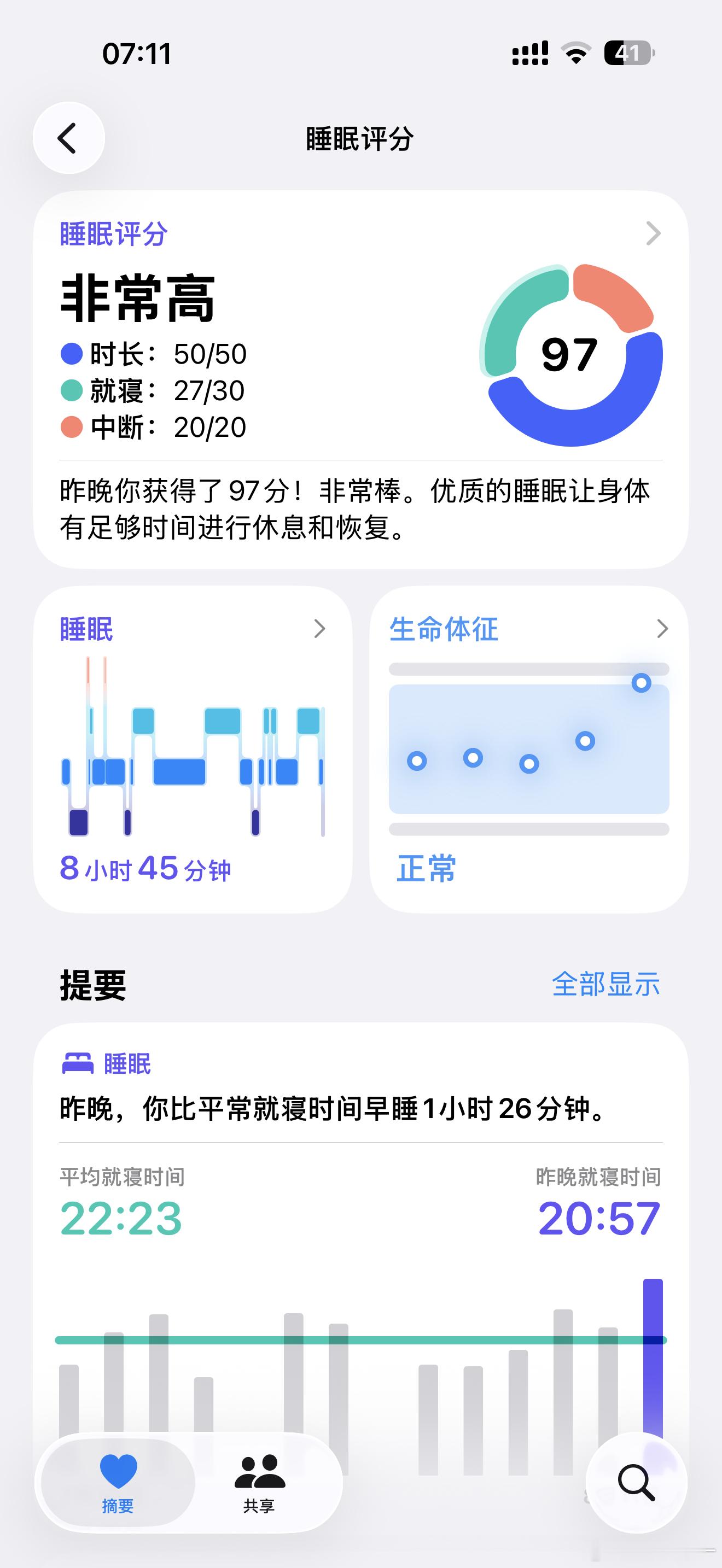Open the 生命体征 card
Screen dimensions: 722x1568
[529, 750]
